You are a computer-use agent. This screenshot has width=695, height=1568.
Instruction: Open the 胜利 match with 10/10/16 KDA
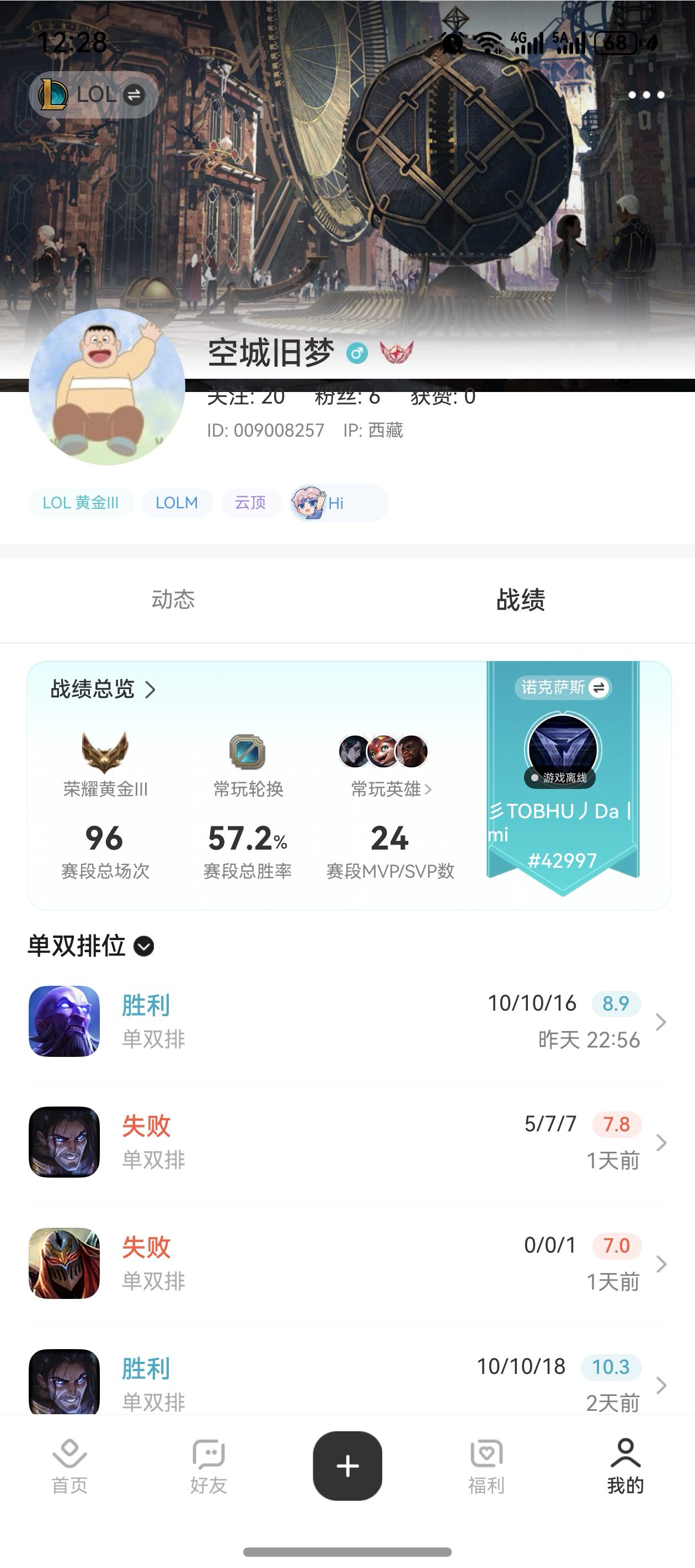(347, 1022)
